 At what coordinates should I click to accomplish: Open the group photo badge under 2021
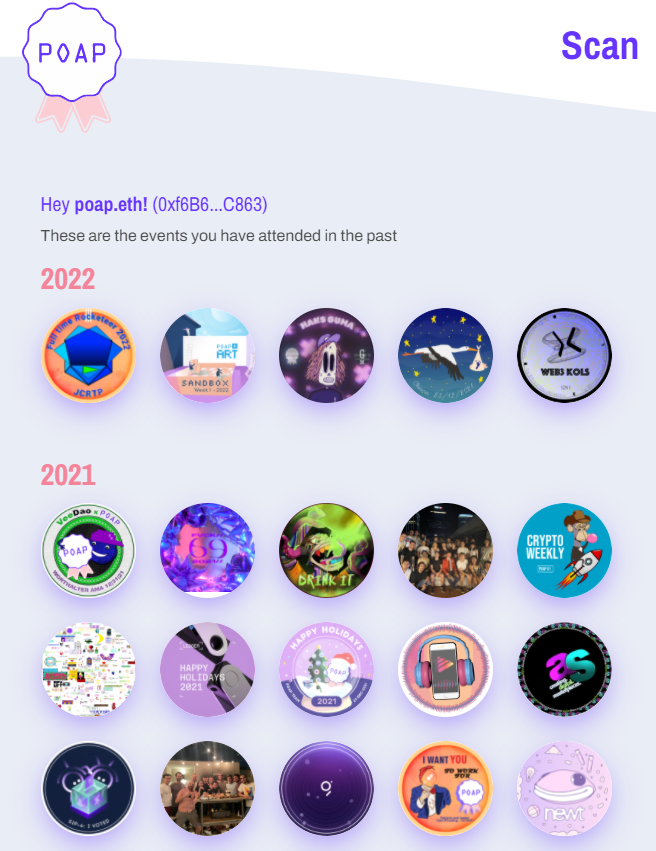pos(446,550)
